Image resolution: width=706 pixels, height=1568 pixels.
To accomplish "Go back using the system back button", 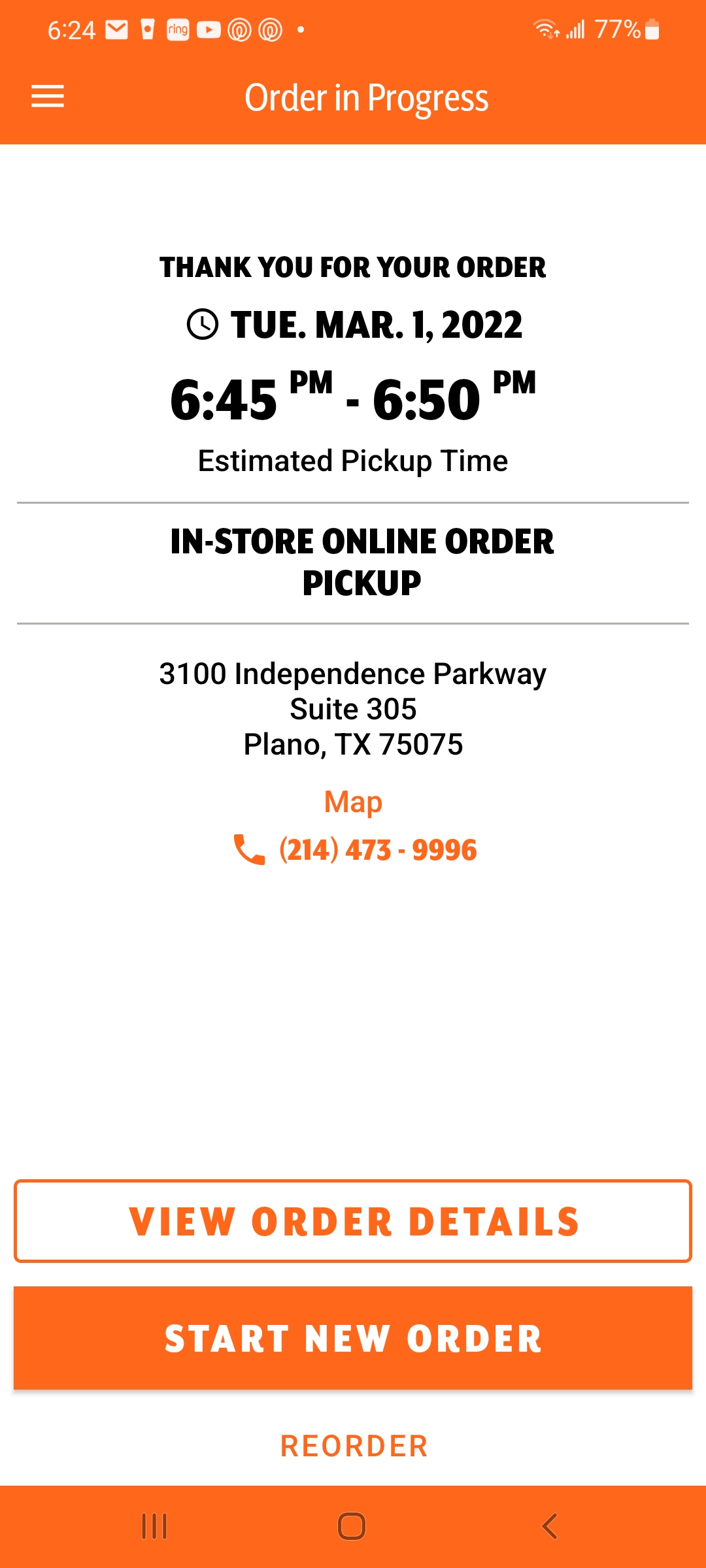I will (549, 1526).
